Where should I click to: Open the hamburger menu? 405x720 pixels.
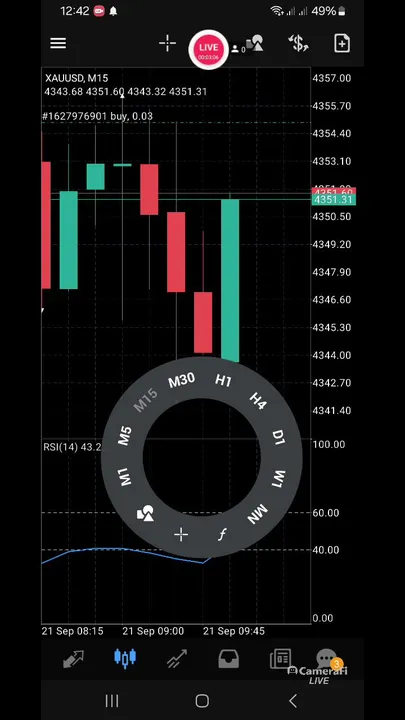click(58, 44)
